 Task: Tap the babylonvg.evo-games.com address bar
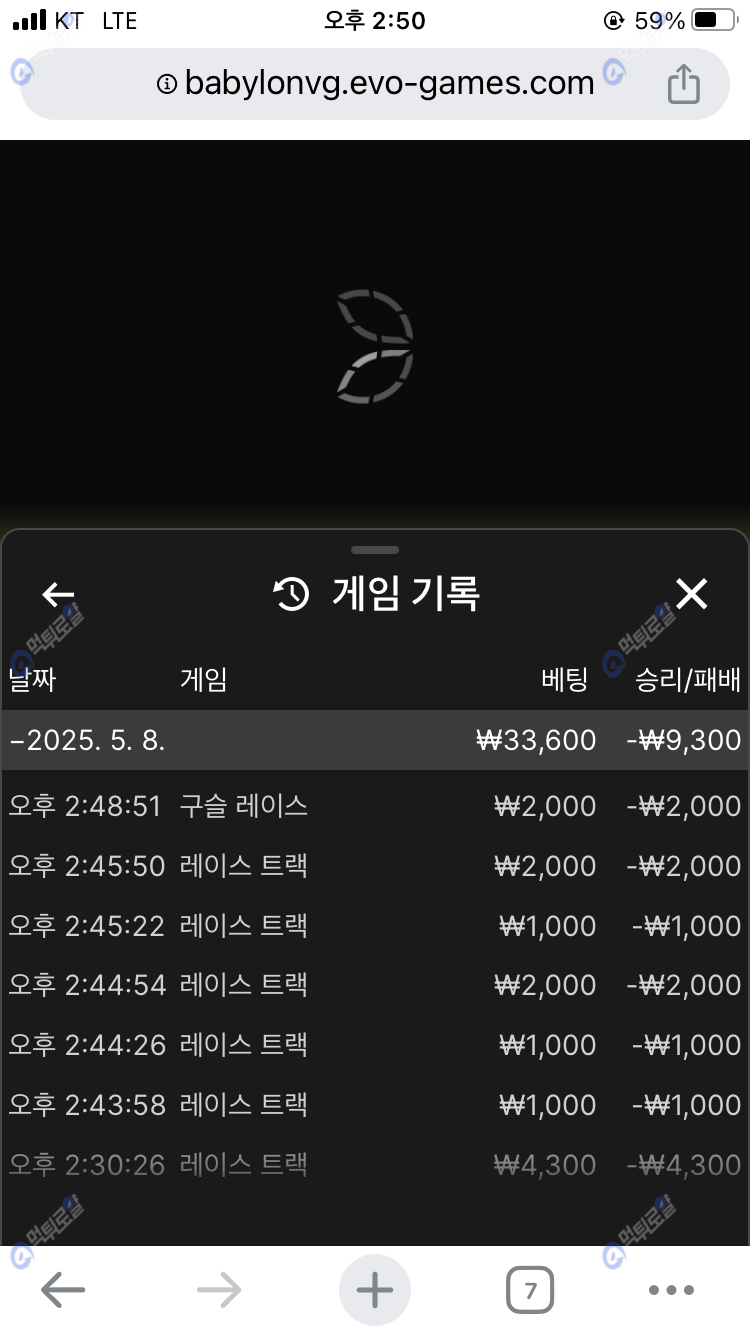pos(376,83)
